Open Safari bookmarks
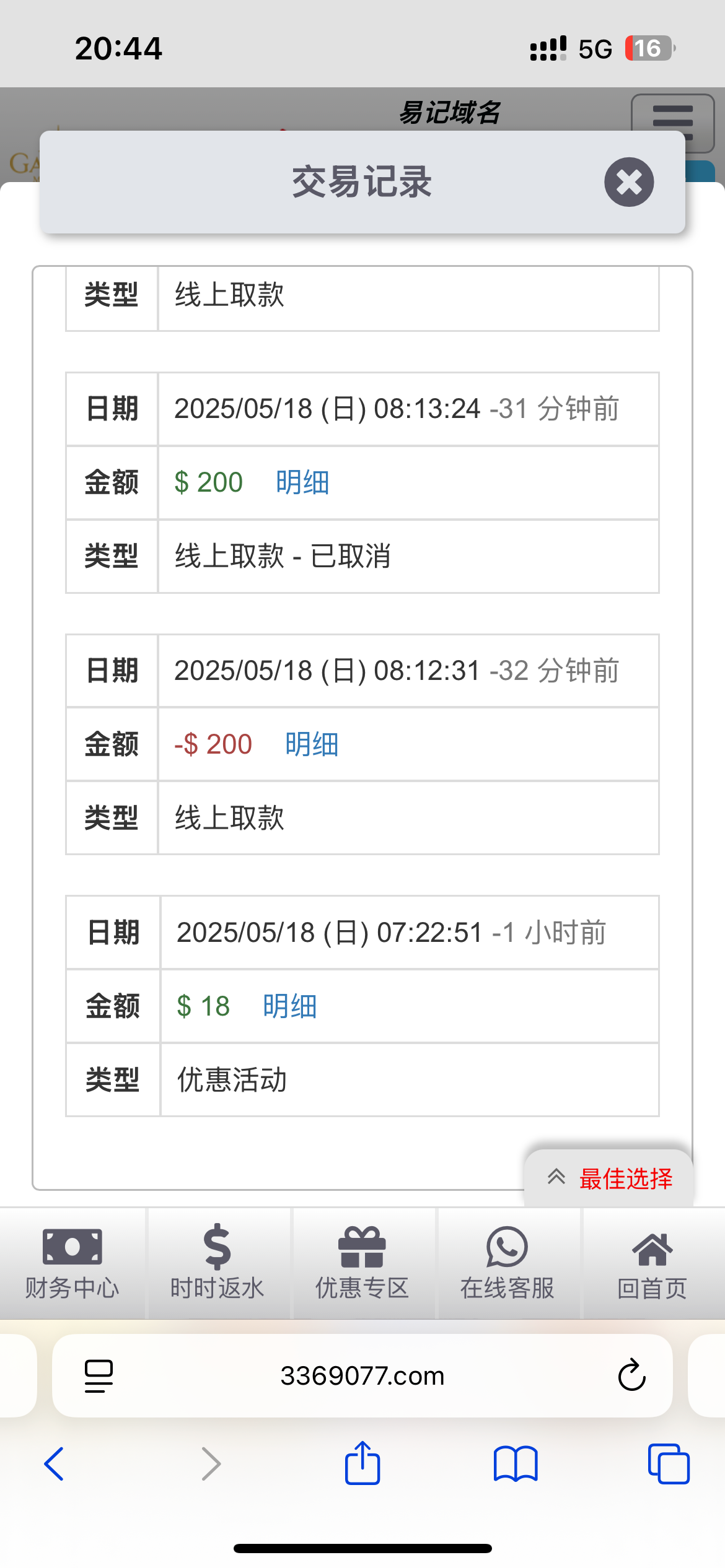The height and width of the screenshot is (1568, 725). [x=516, y=1464]
